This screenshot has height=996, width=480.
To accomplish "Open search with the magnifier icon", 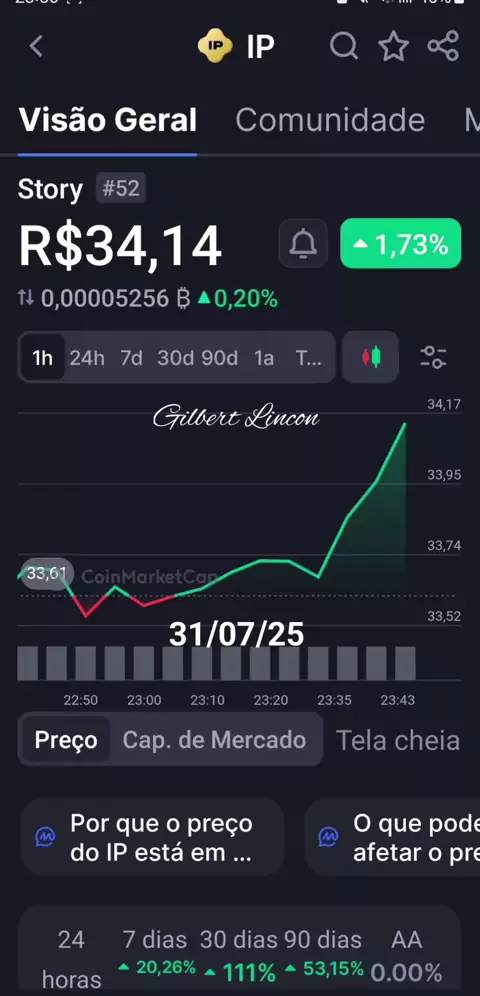I will [343, 46].
